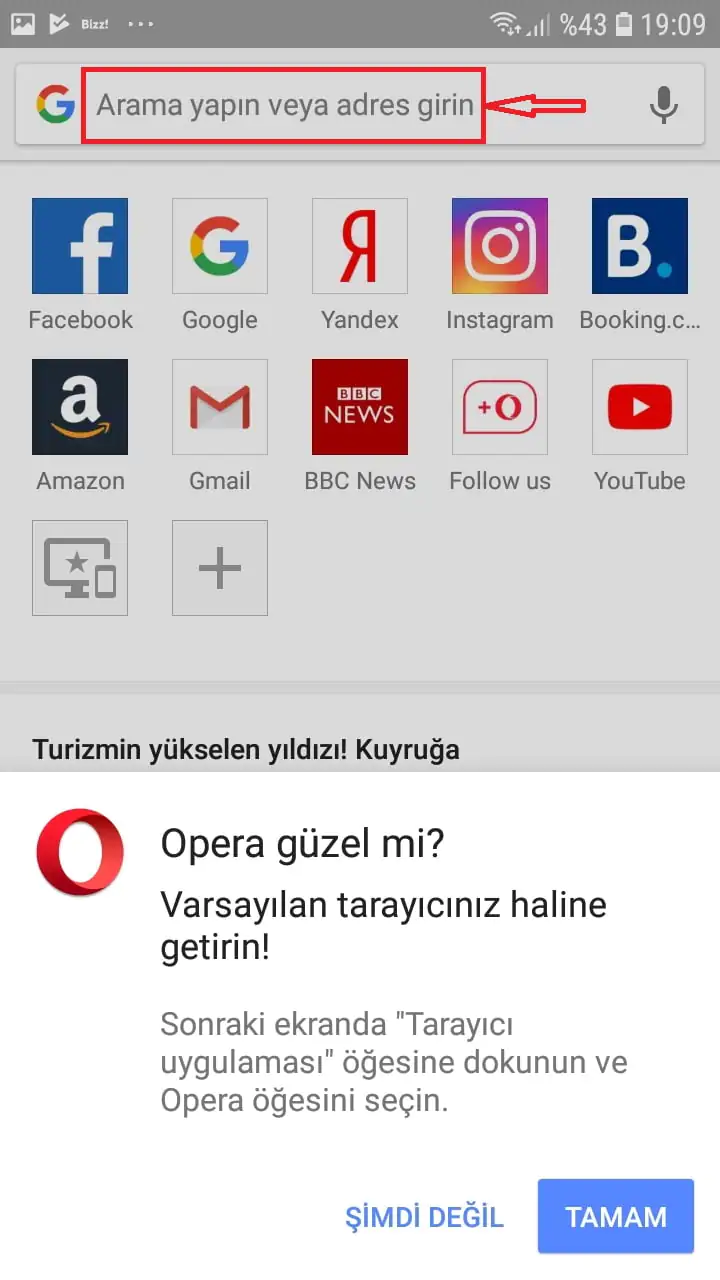Go to the Booking.com tile
720x1280 pixels.
tap(640, 246)
